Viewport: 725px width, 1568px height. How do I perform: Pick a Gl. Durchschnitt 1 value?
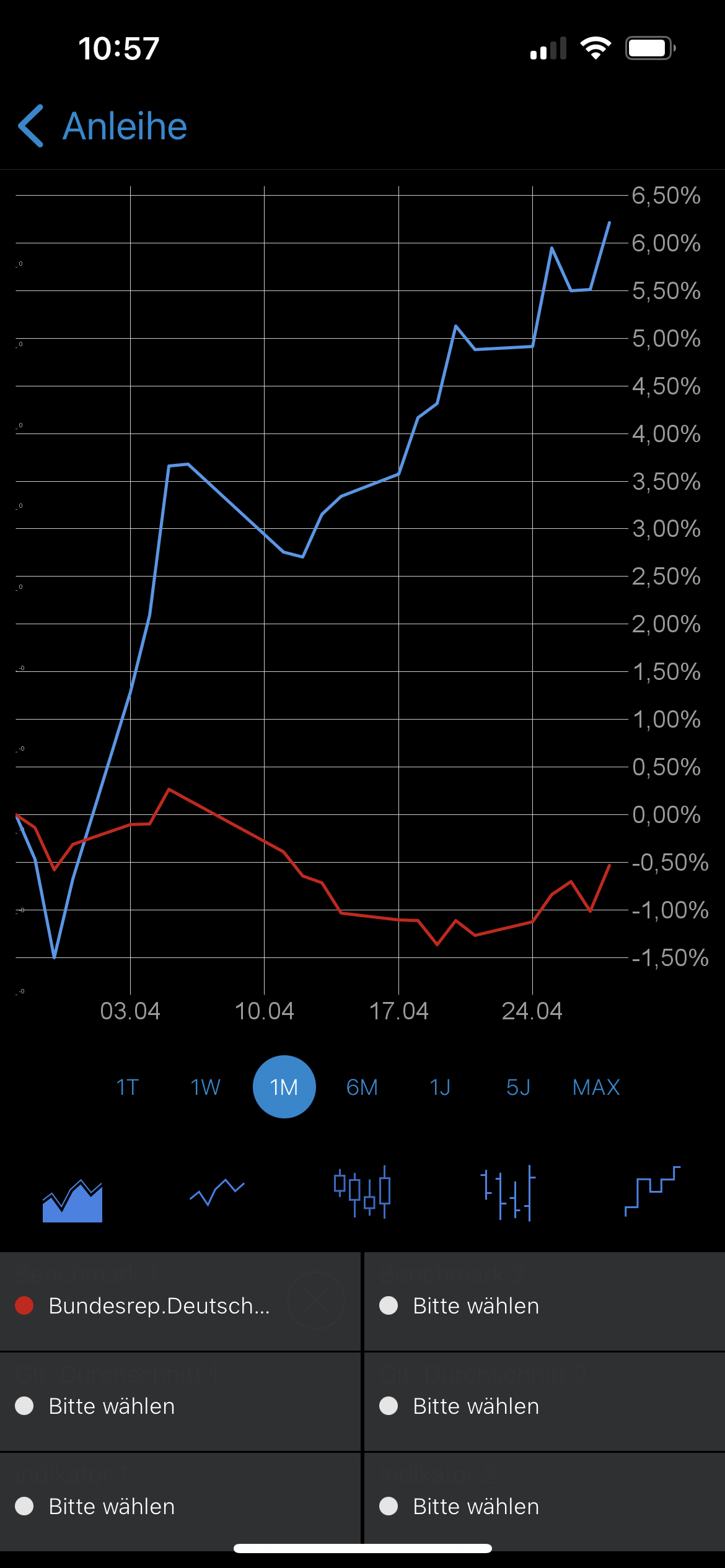tap(180, 1406)
